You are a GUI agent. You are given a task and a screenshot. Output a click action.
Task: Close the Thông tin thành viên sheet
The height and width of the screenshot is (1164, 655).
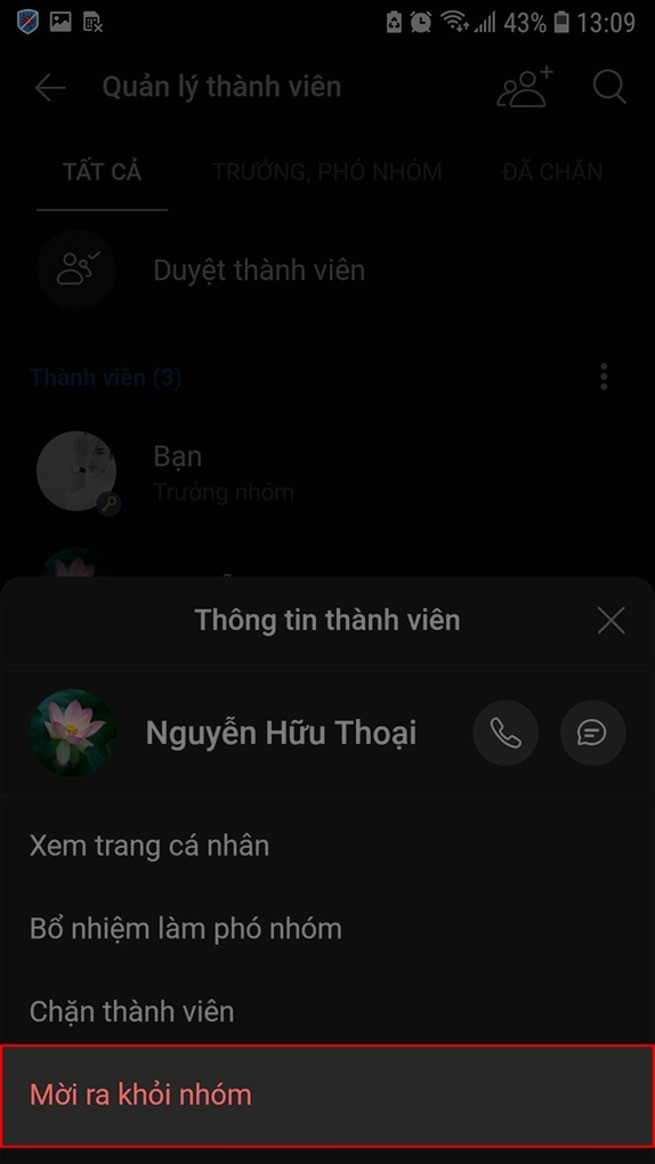(x=610, y=620)
